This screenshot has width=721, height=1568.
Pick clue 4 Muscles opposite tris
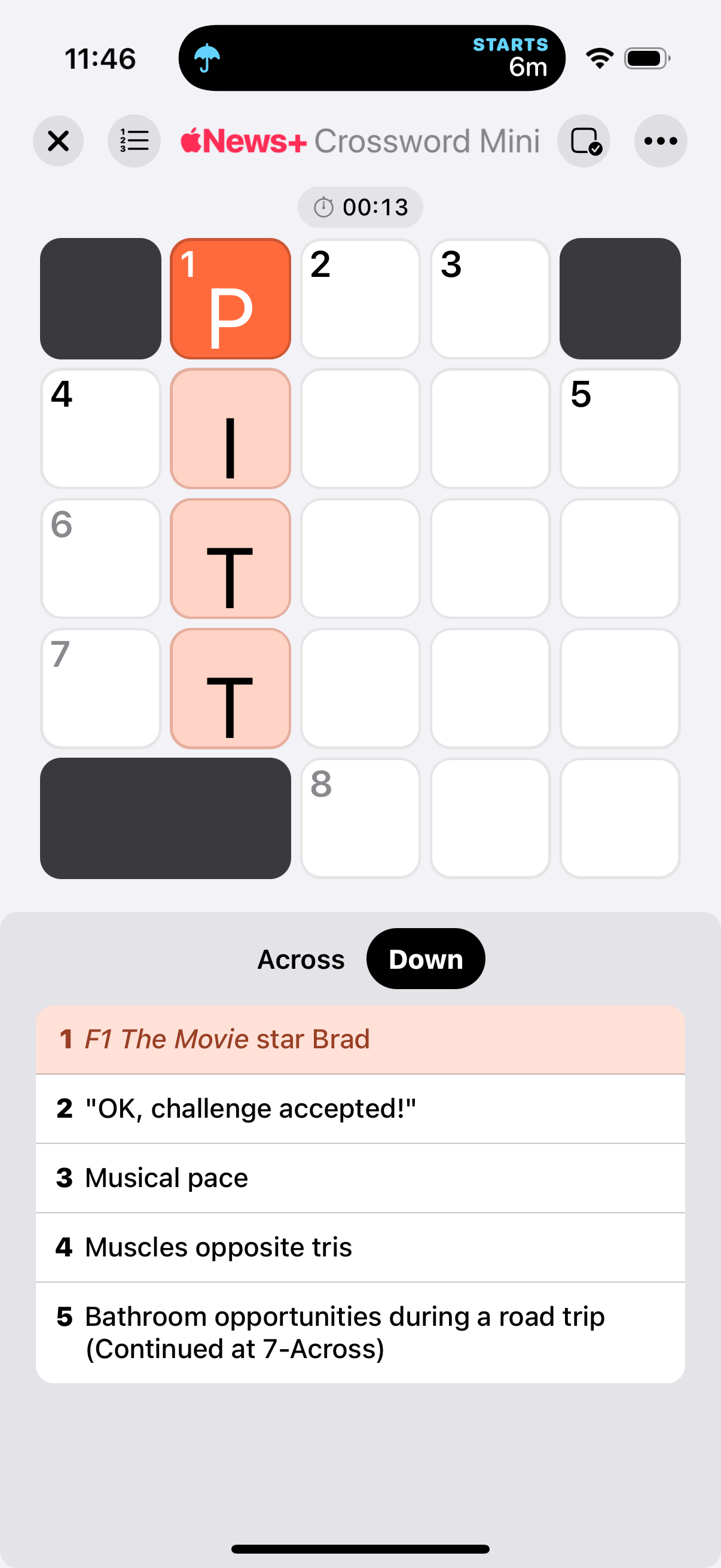[360, 1248]
